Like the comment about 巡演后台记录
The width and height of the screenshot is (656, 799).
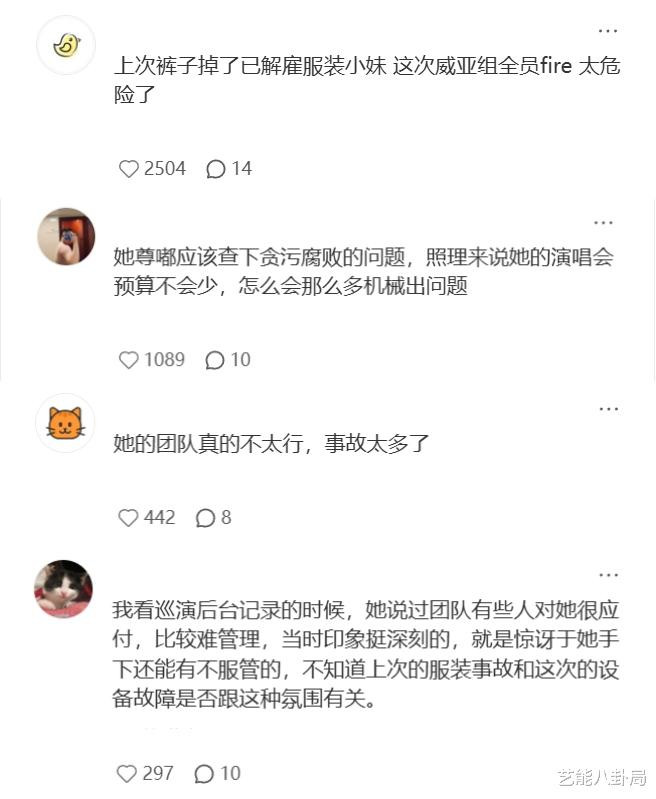point(127,773)
